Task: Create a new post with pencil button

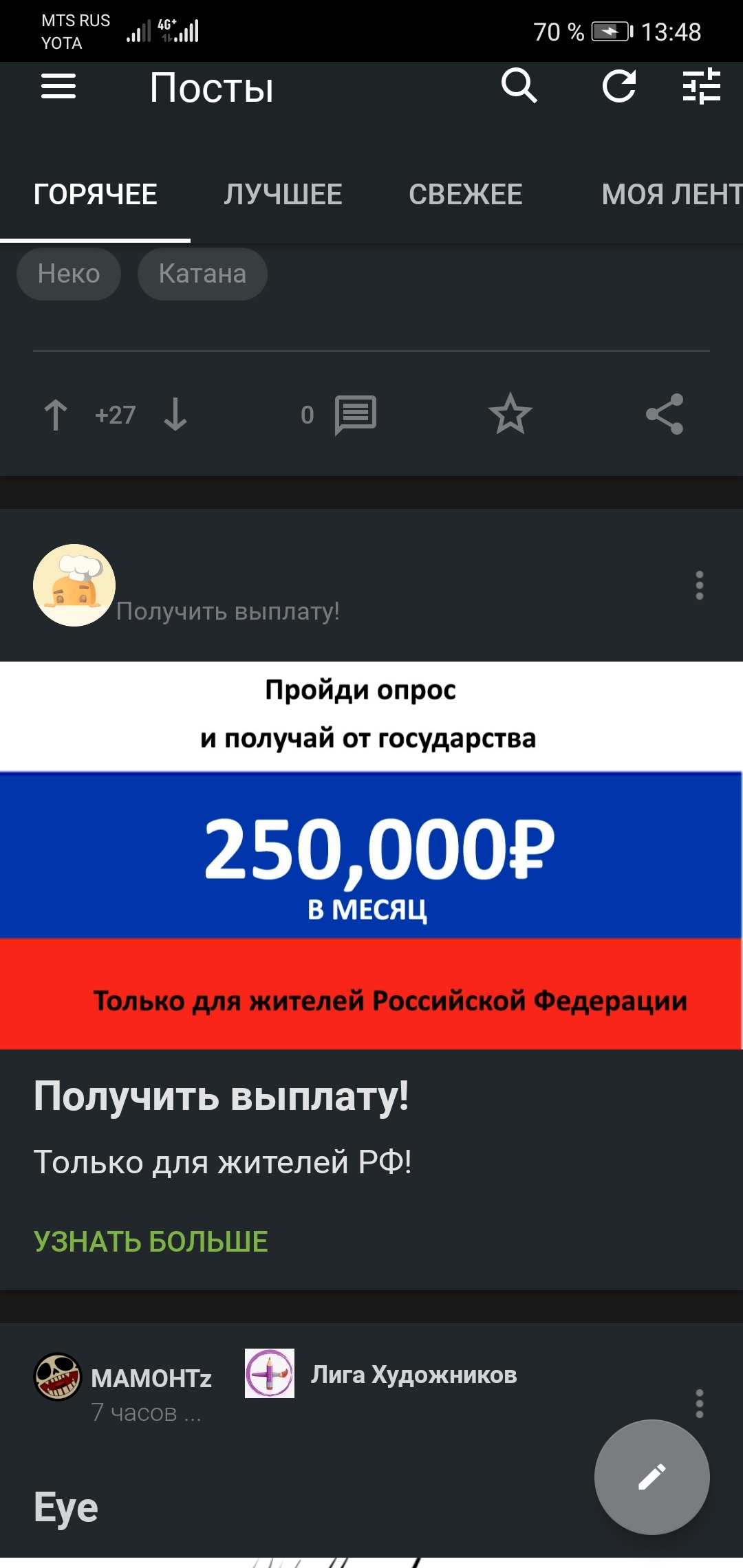Action: pos(652,1477)
